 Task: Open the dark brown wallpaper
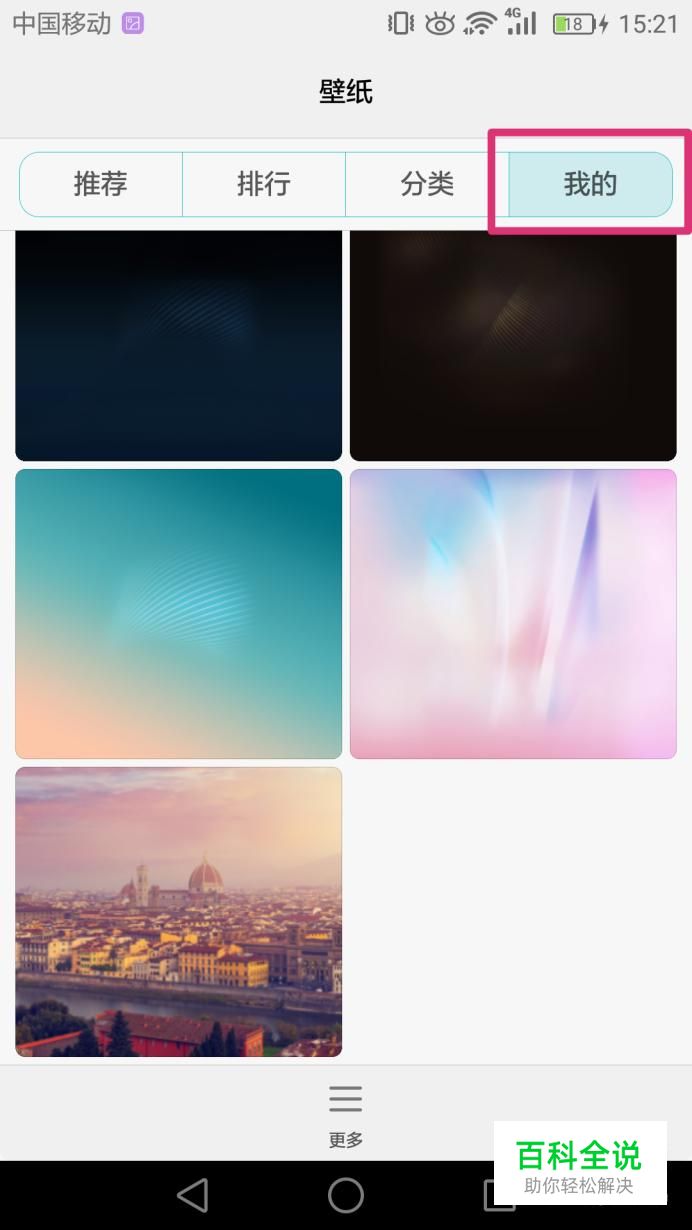tap(513, 346)
